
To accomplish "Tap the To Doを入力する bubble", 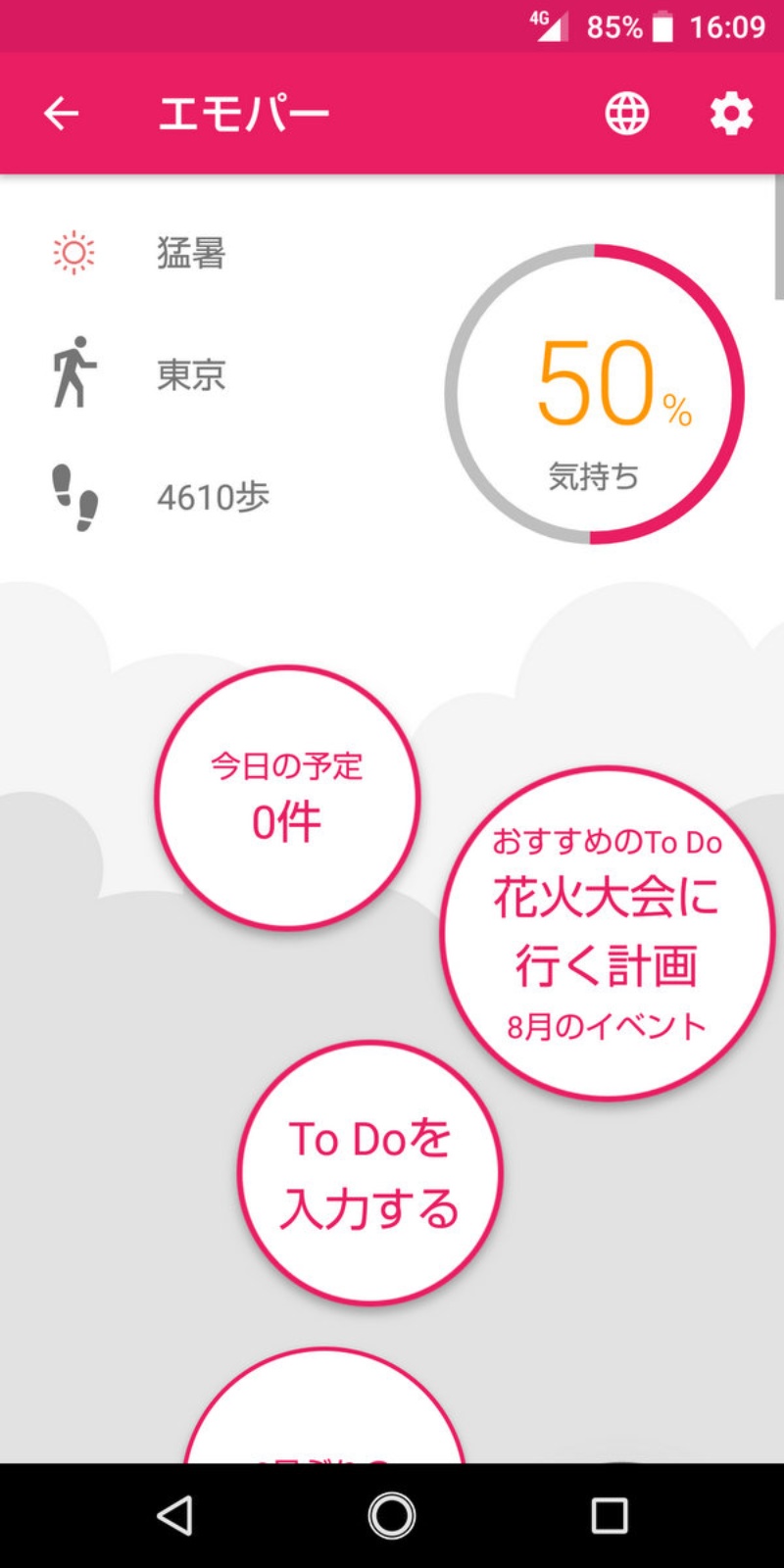I will tap(370, 1172).
